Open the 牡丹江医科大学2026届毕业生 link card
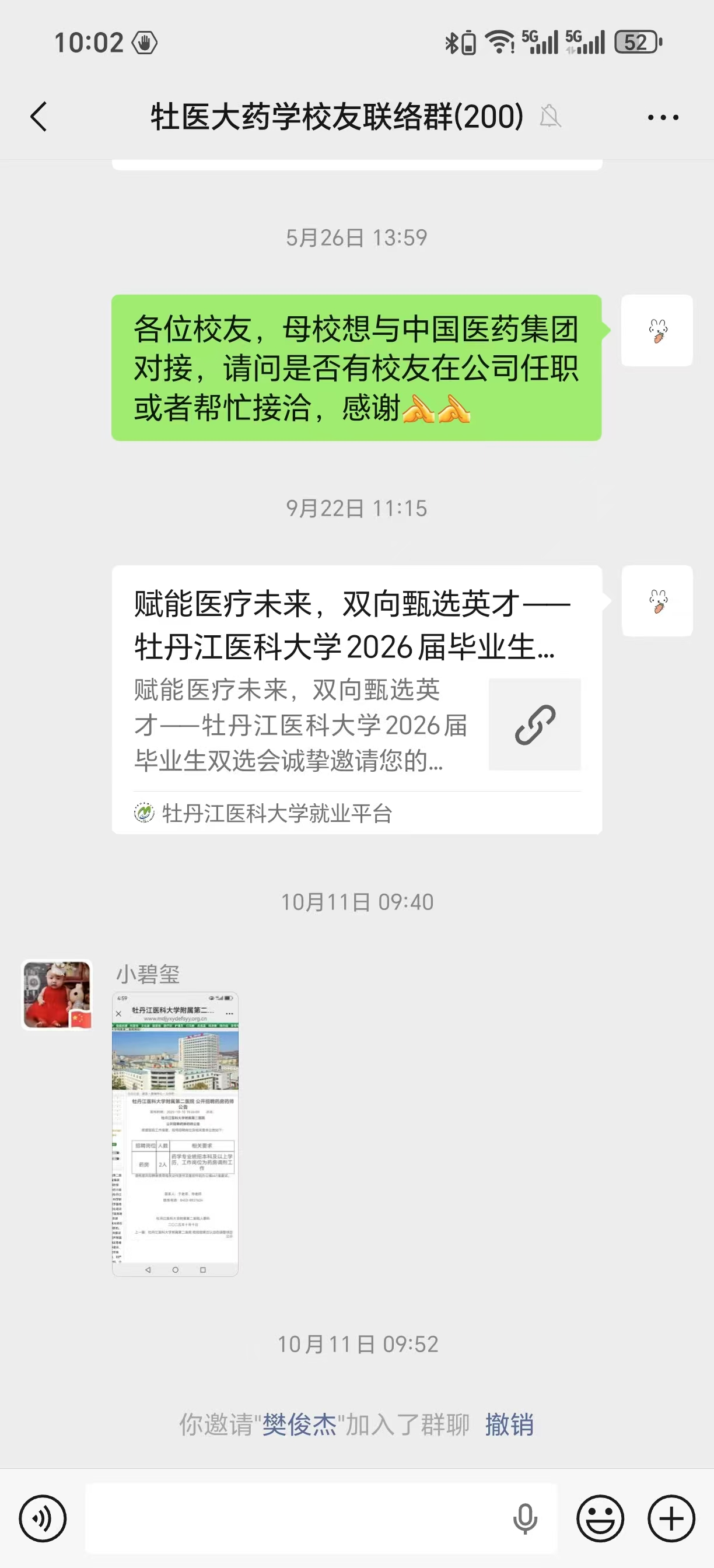Screen dimensions: 714x1568 pos(356,698)
